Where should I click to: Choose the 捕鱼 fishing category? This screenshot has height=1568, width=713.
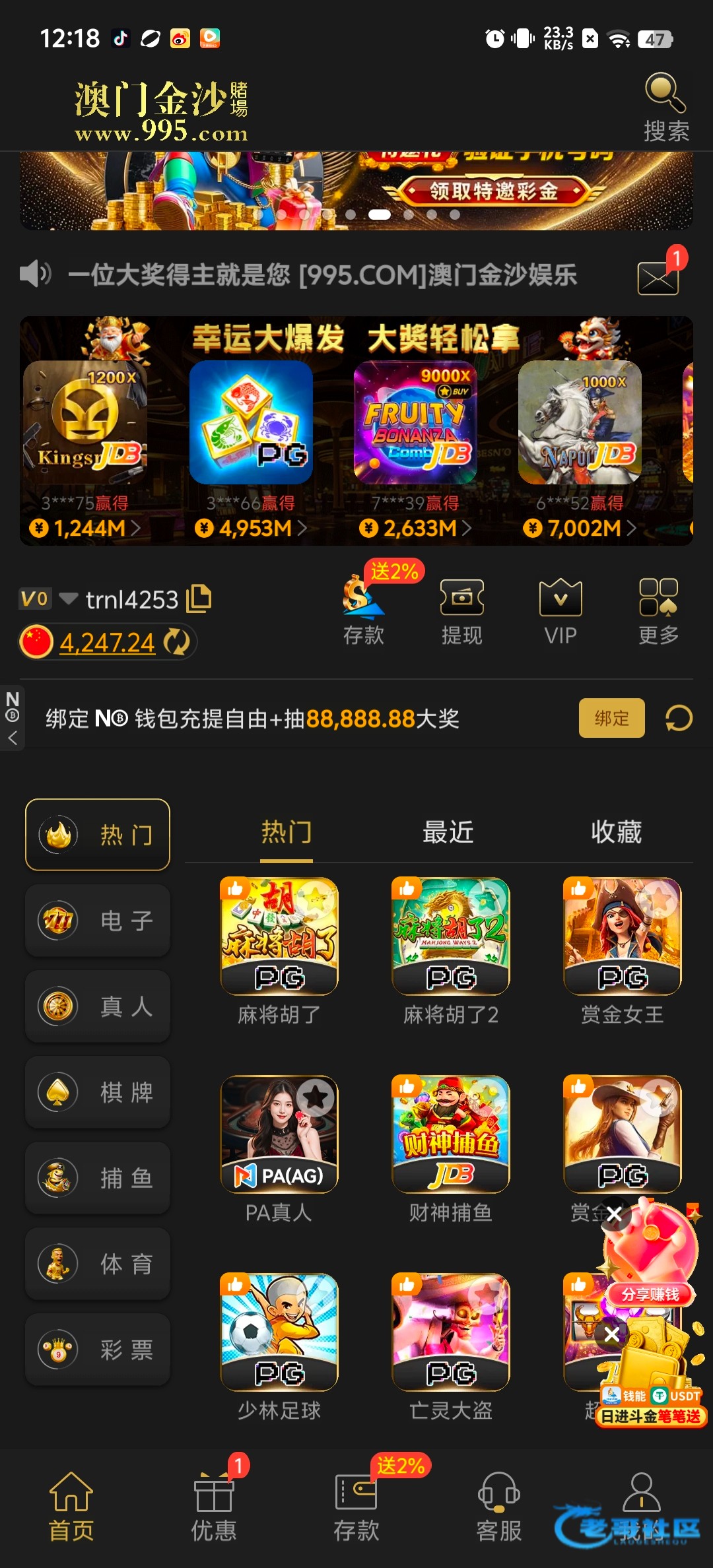tap(98, 1178)
